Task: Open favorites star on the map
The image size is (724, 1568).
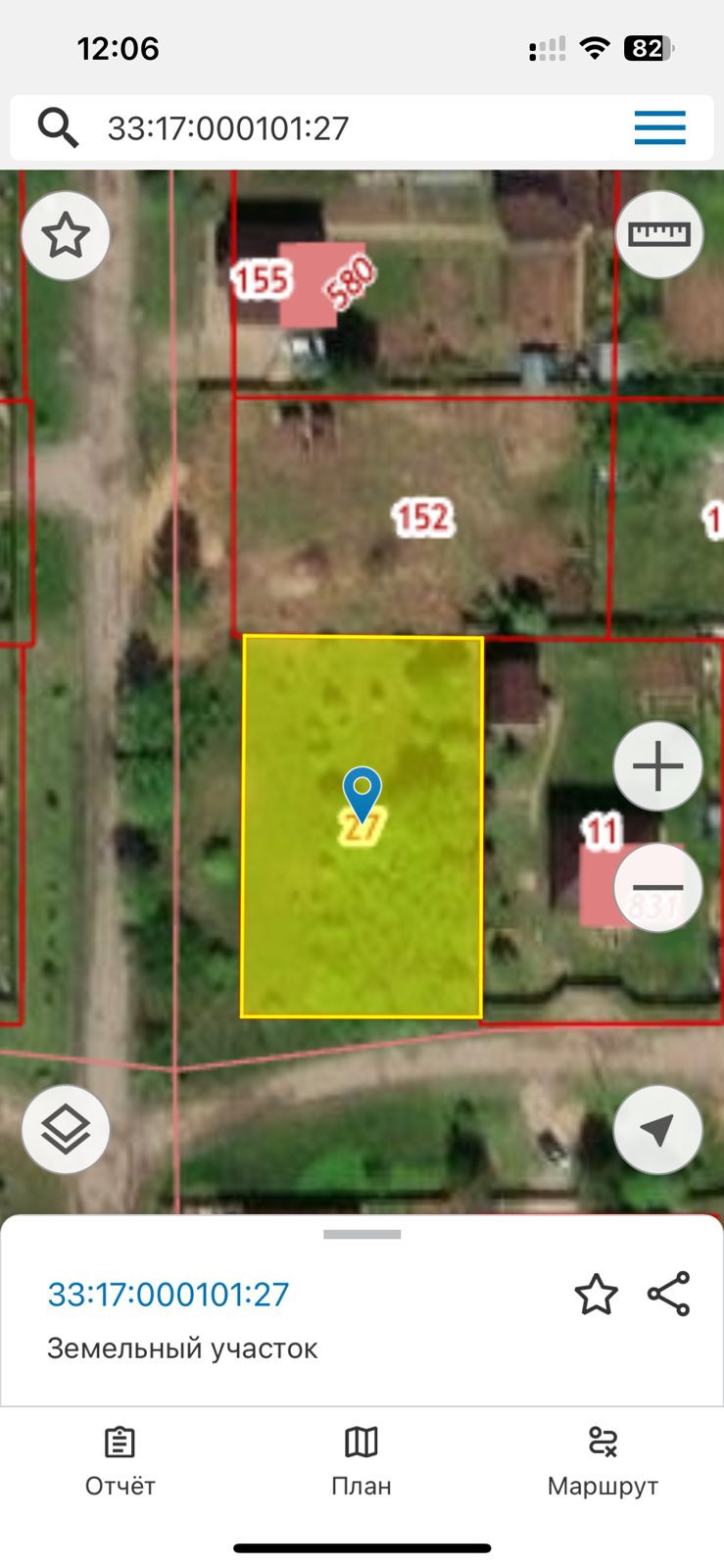Action: click(x=66, y=236)
